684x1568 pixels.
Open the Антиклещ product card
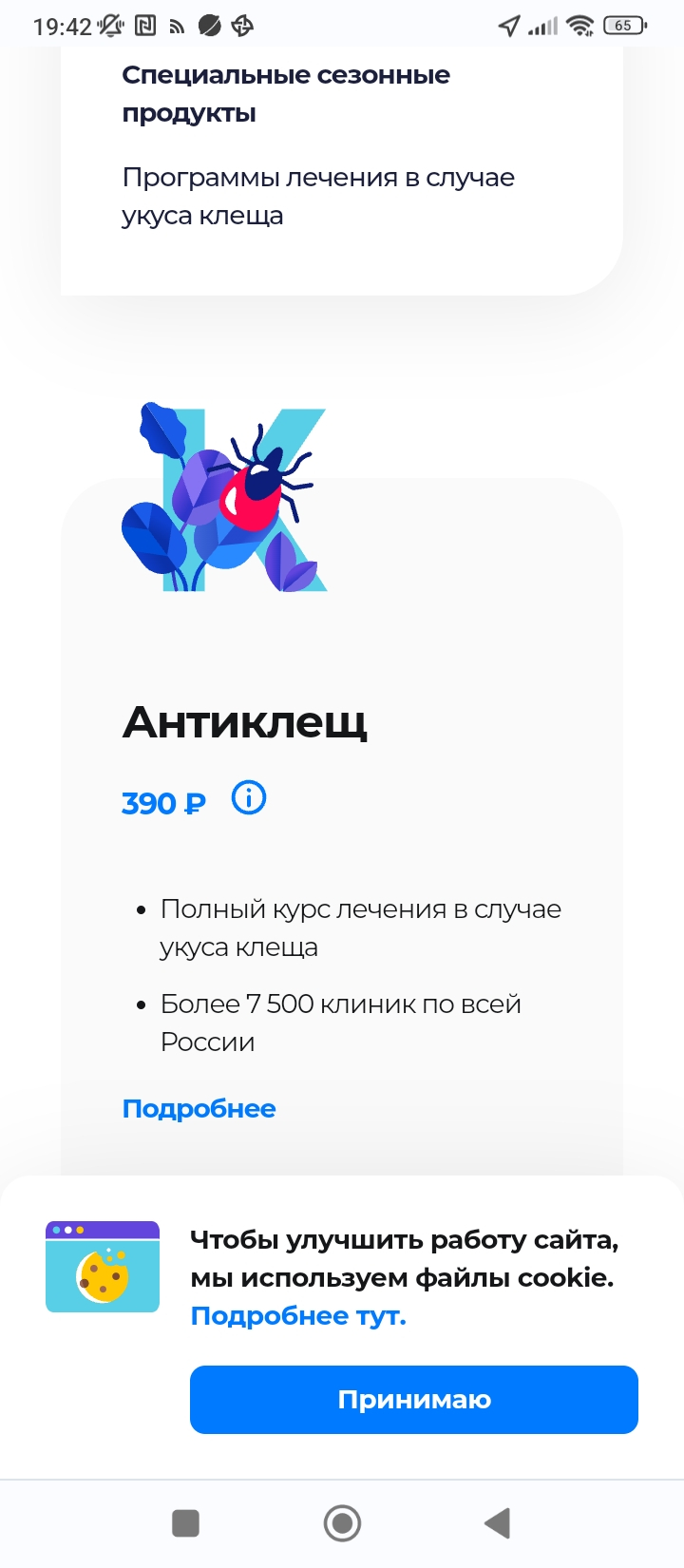tap(244, 723)
